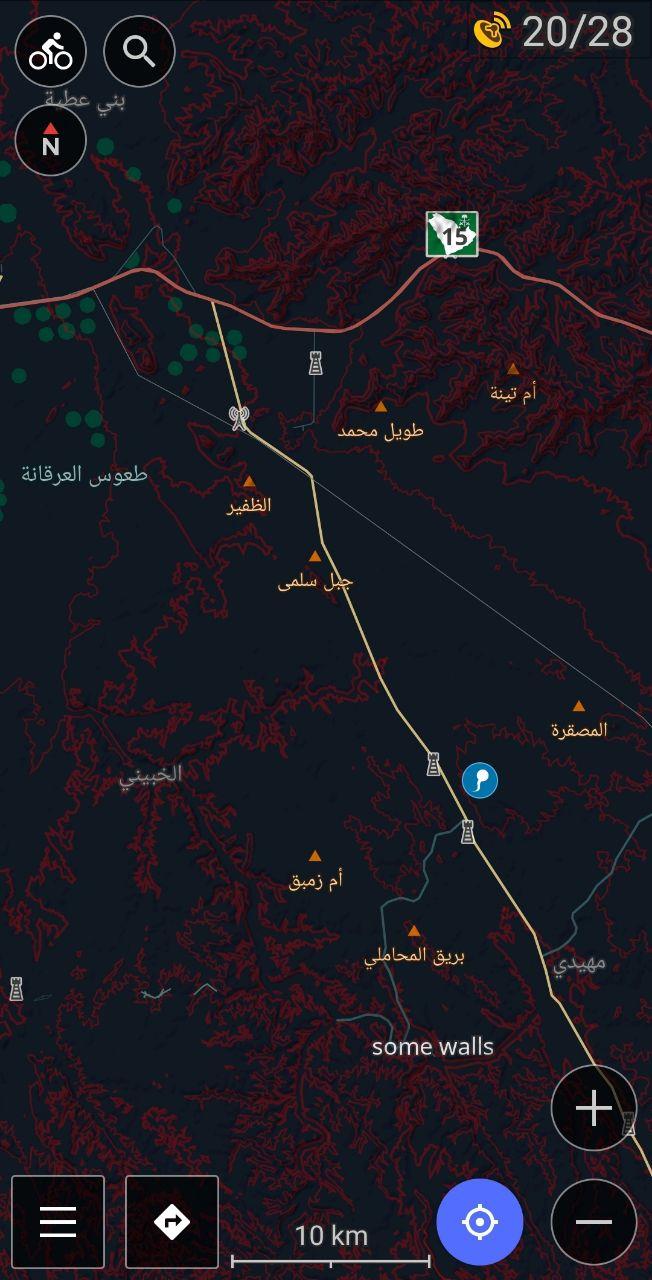Tap the north compass button
The width and height of the screenshot is (652, 1280).
(51, 140)
